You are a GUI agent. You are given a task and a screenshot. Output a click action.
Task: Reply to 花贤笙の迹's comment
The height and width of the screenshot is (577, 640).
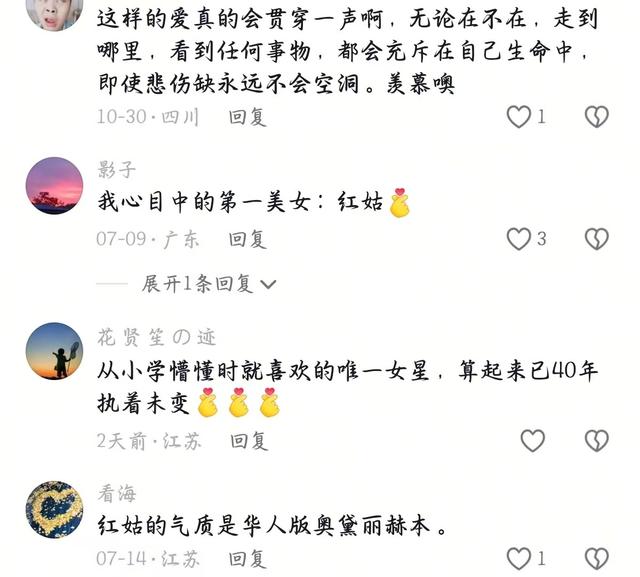249,441
